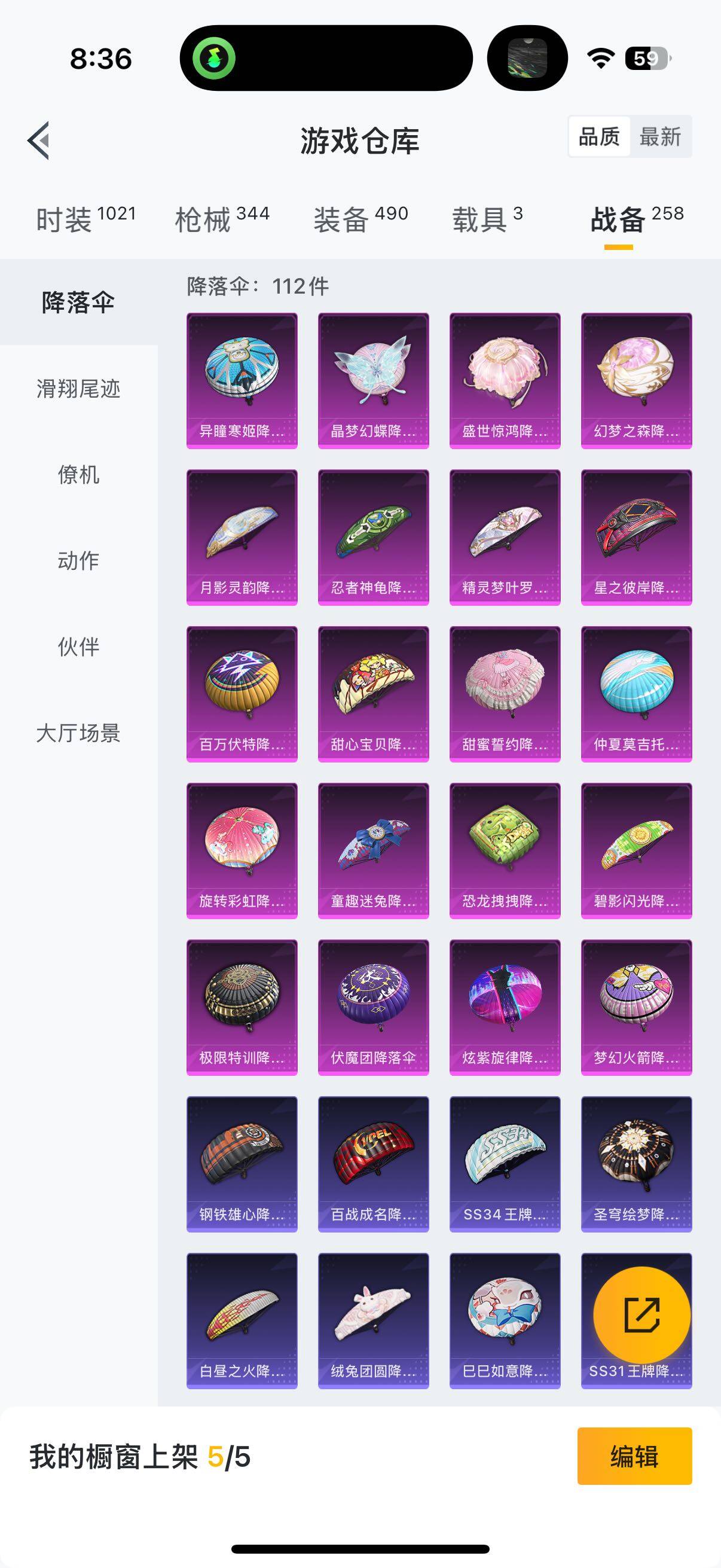Open the 异瞳寒姬 parachute item
Viewport: 721px width, 1568px height.
pyautogui.click(x=242, y=381)
